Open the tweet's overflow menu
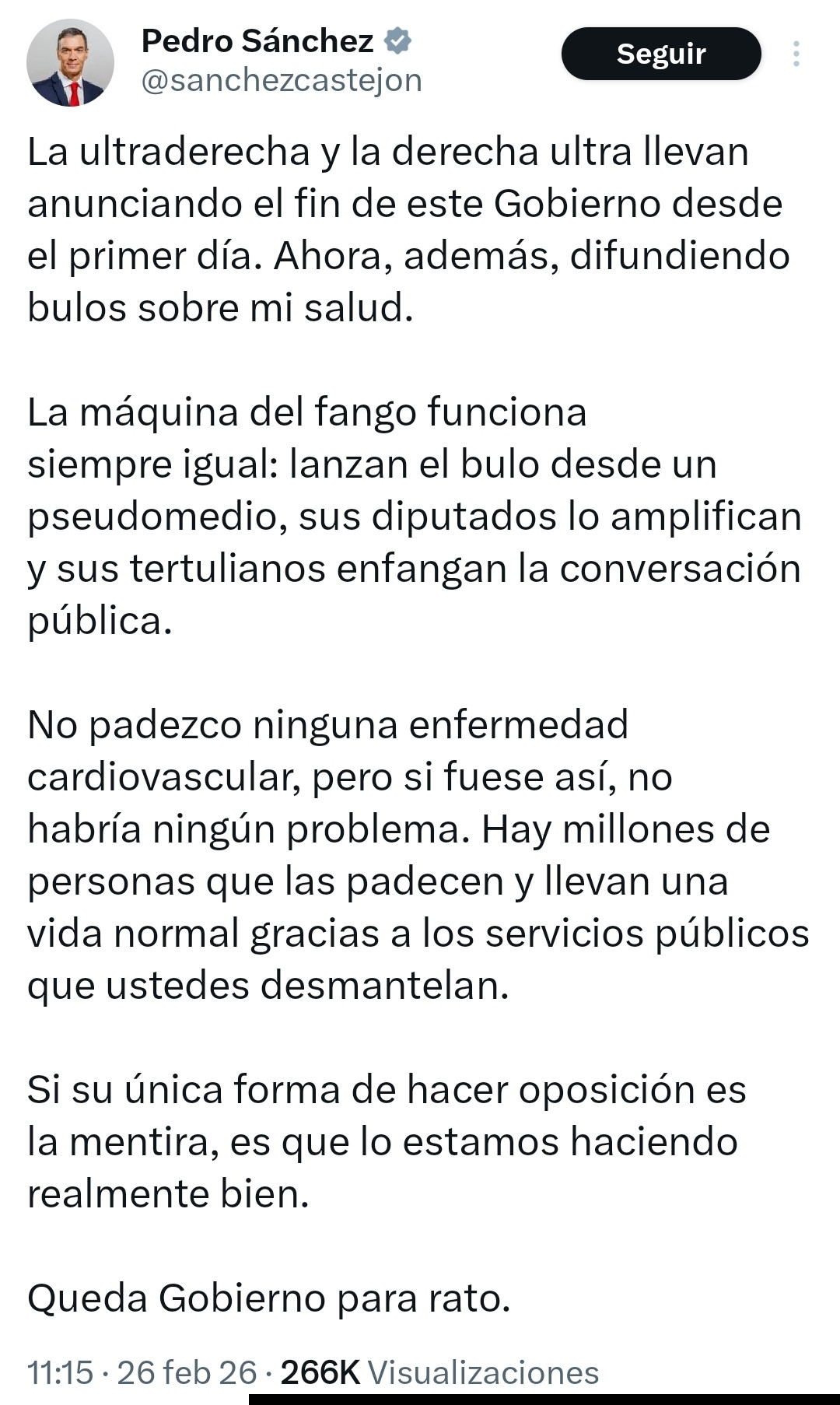 pyautogui.click(x=796, y=54)
